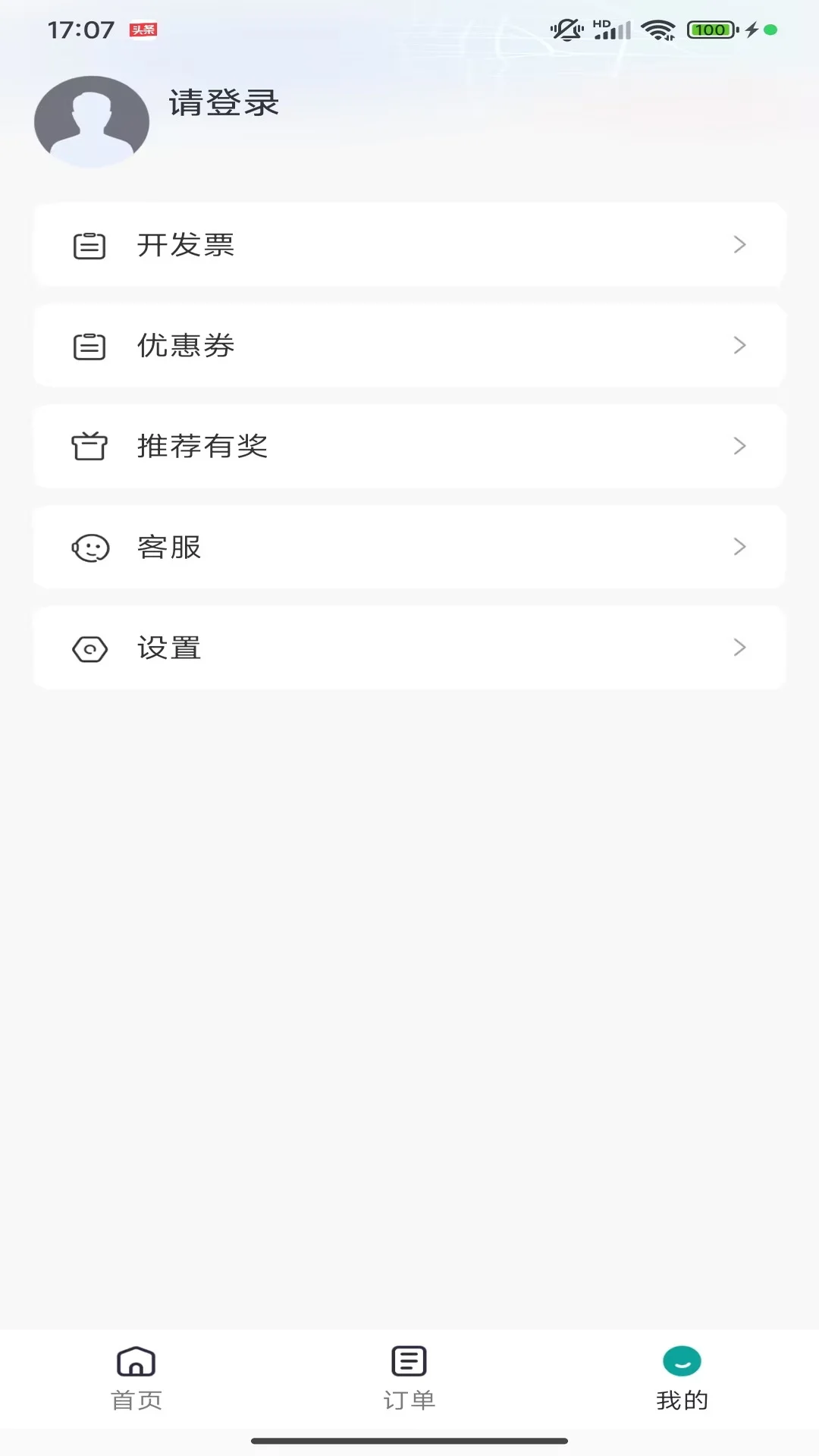Click the 客服 customer service face icon
Viewport: 819px width, 1456px height.
[90, 547]
